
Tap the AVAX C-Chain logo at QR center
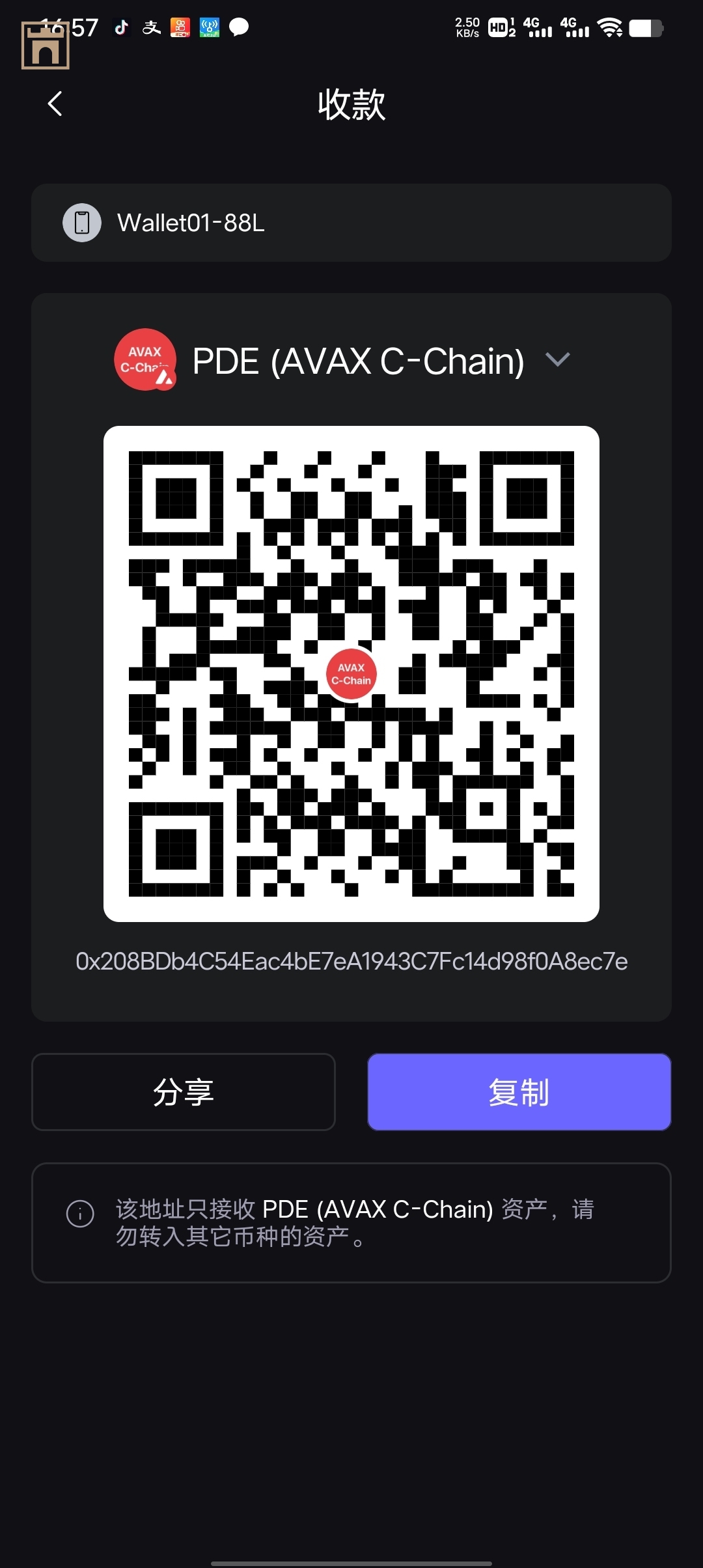click(x=351, y=675)
